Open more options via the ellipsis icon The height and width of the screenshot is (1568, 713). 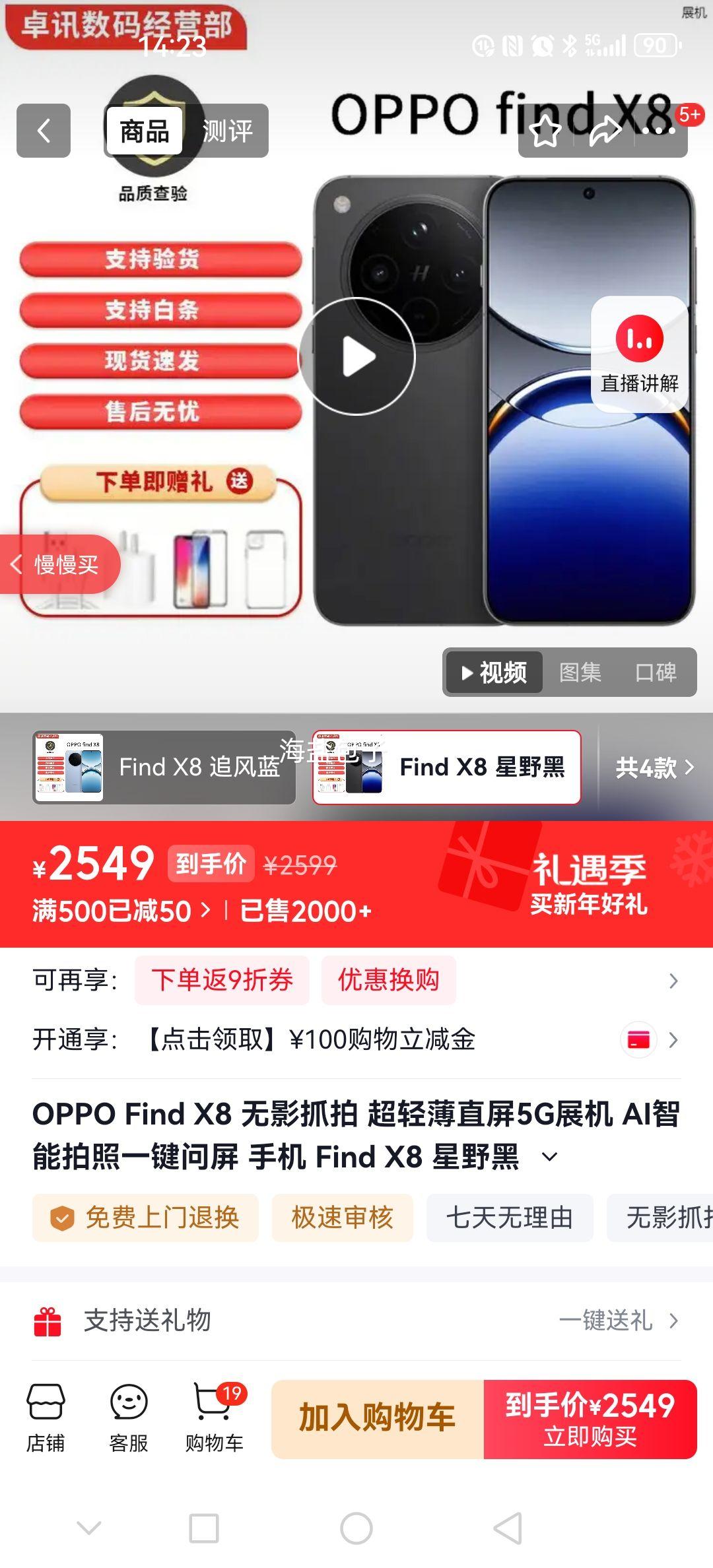pyautogui.click(x=660, y=129)
